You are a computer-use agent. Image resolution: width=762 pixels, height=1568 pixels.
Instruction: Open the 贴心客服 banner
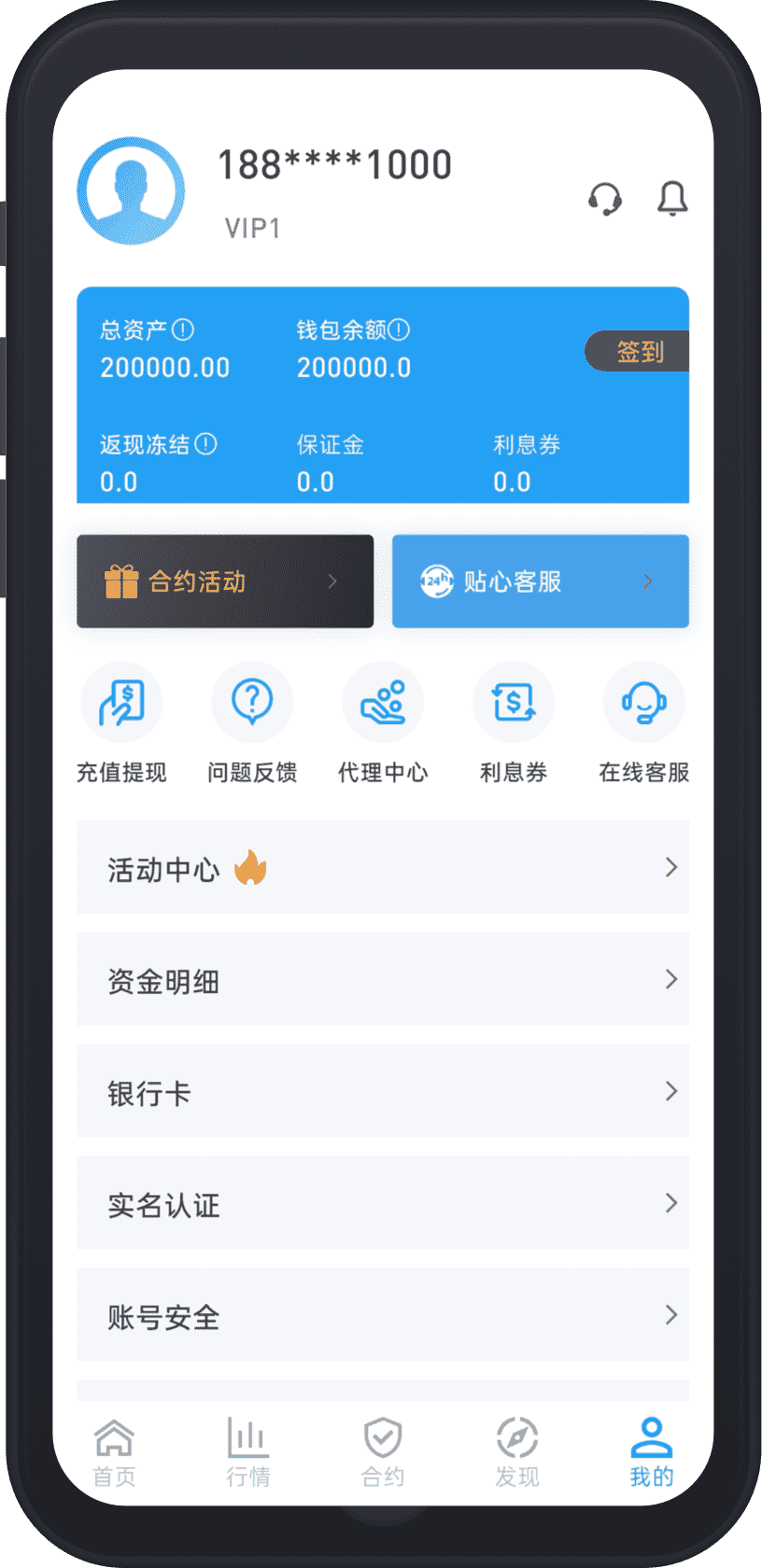pyautogui.click(x=540, y=581)
